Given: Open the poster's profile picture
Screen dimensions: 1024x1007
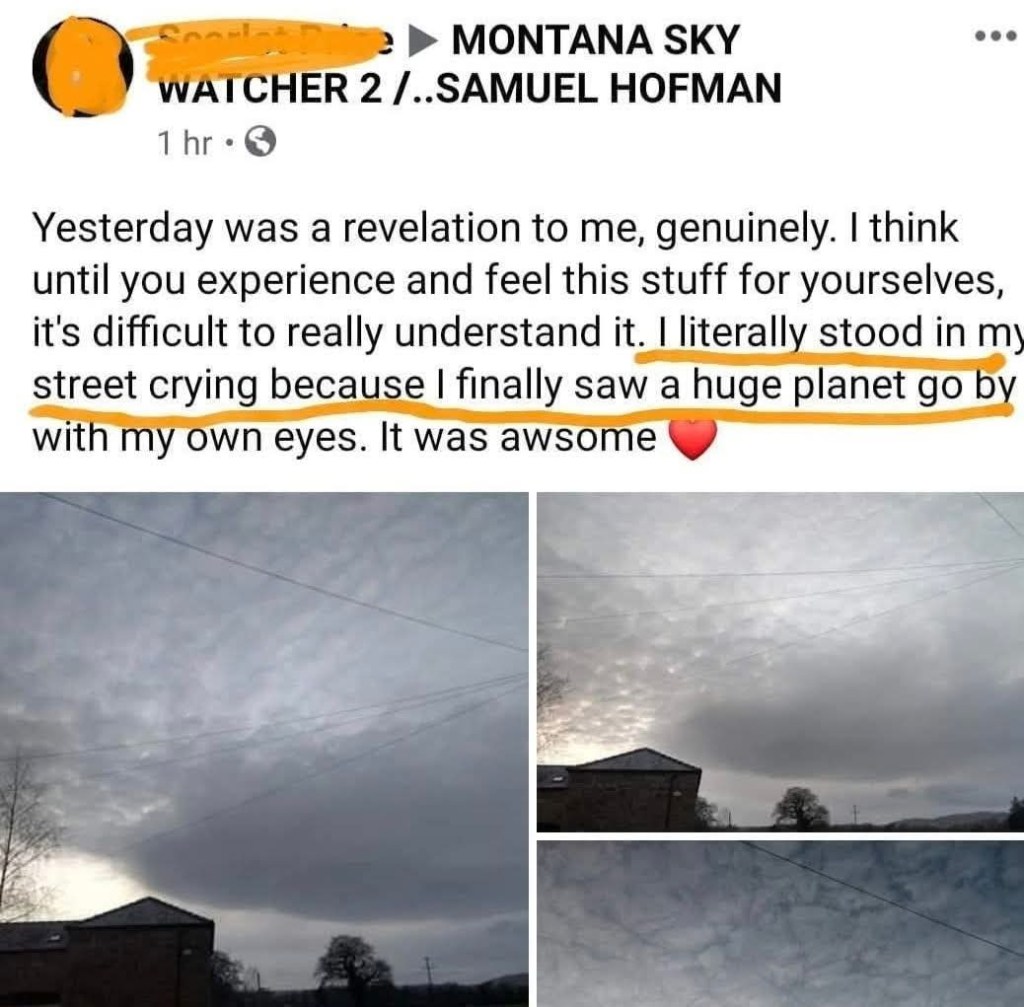Looking at the screenshot, I should [82, 65].
